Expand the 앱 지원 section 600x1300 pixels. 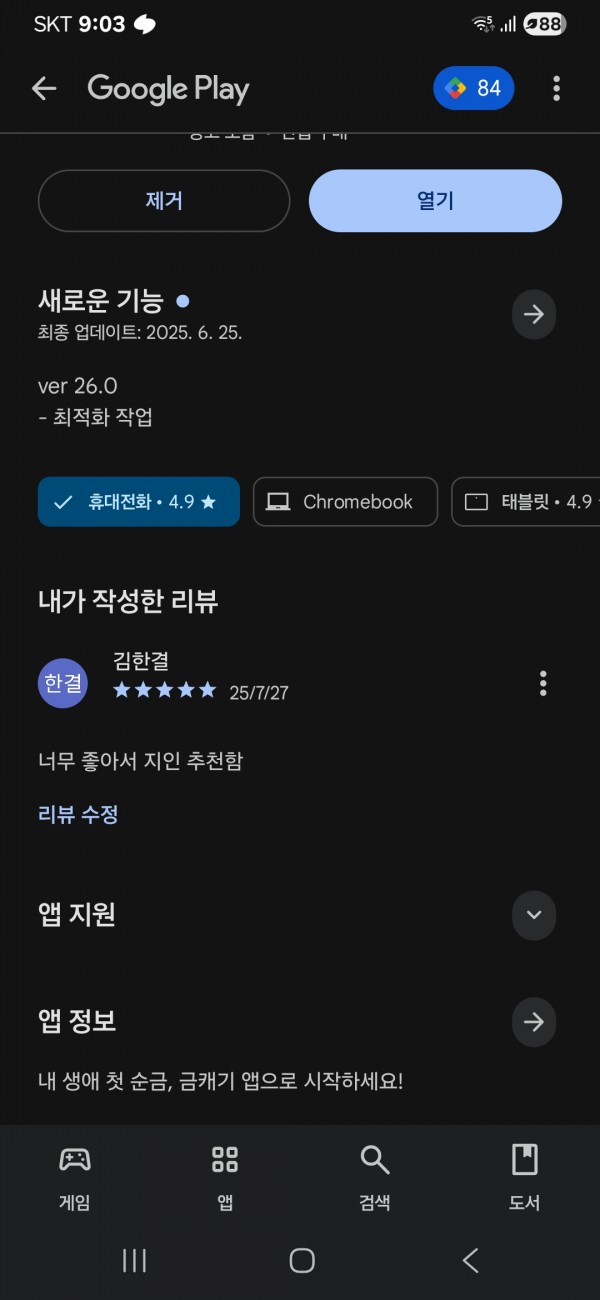tap(534, 914)
